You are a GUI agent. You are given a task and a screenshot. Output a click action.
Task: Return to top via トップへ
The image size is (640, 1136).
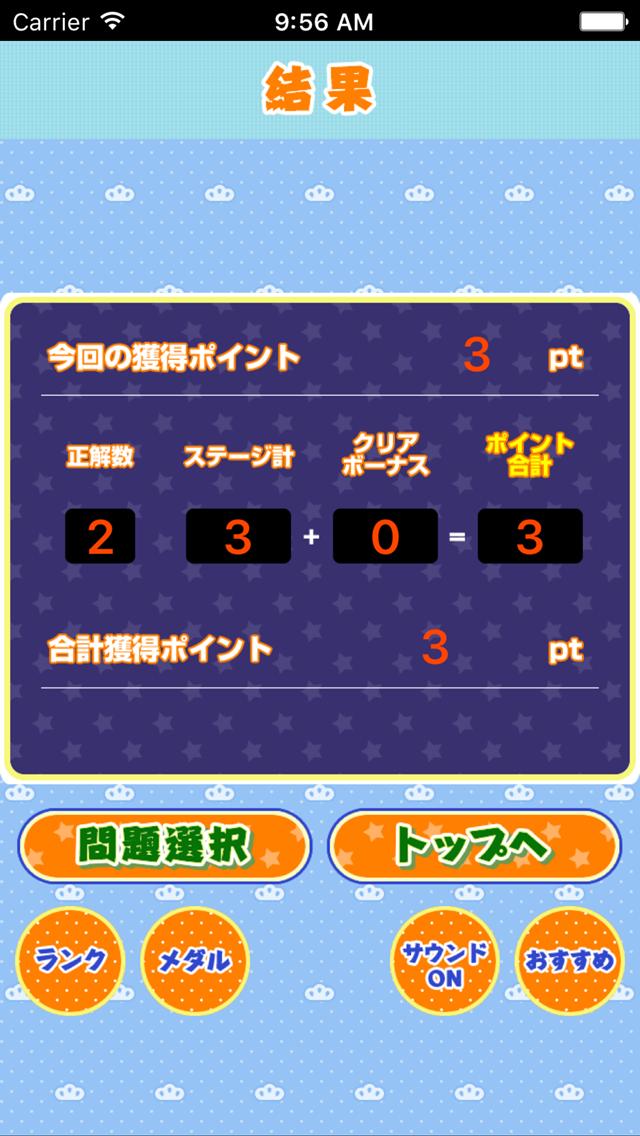pyautogui.click(x=475, y=846)
